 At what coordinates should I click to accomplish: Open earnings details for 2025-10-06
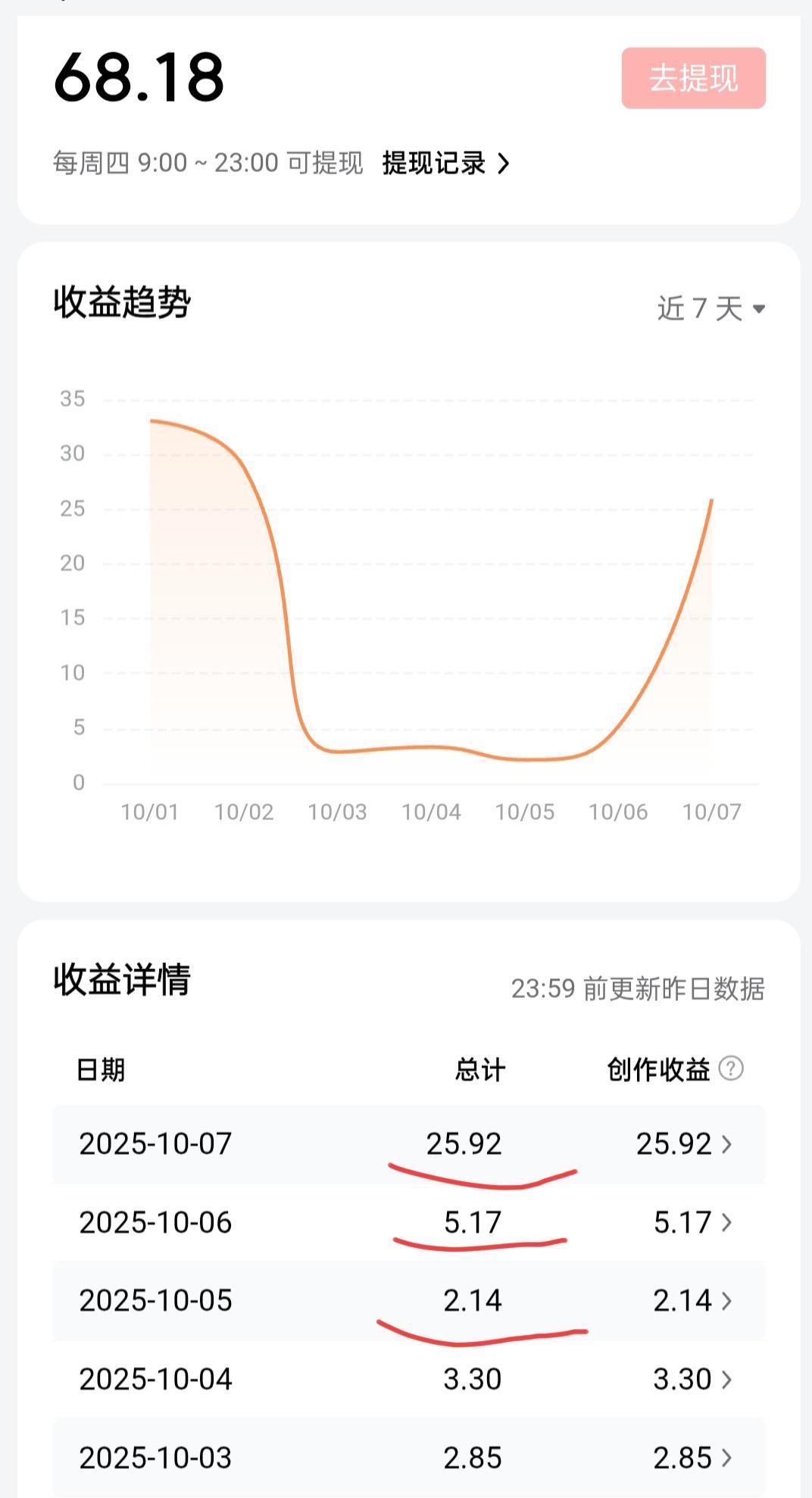409,1222
